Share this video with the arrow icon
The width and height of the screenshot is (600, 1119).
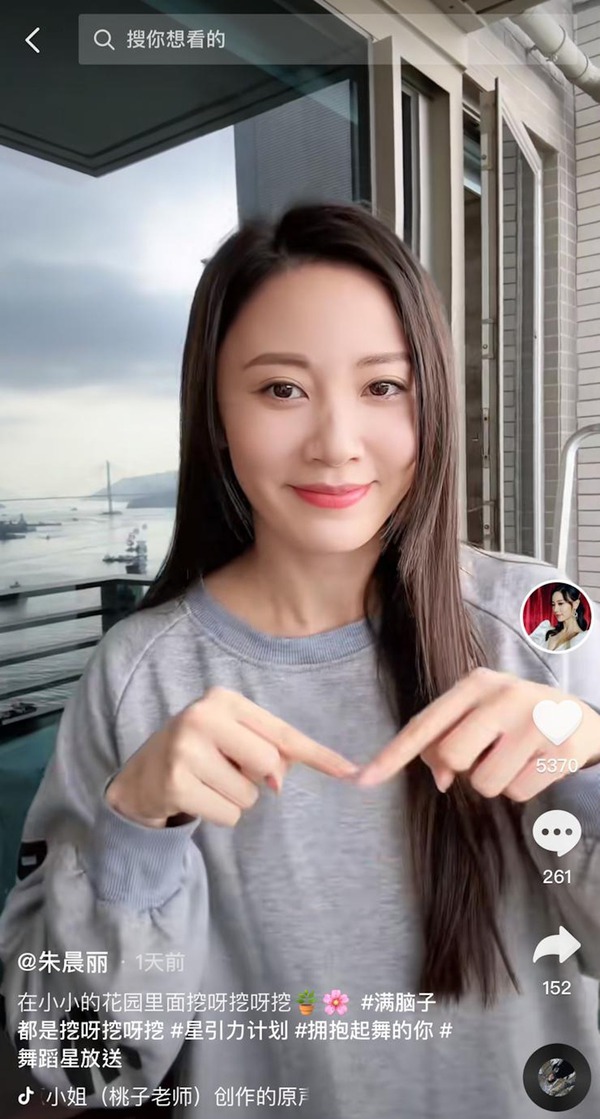coord(556,946)
